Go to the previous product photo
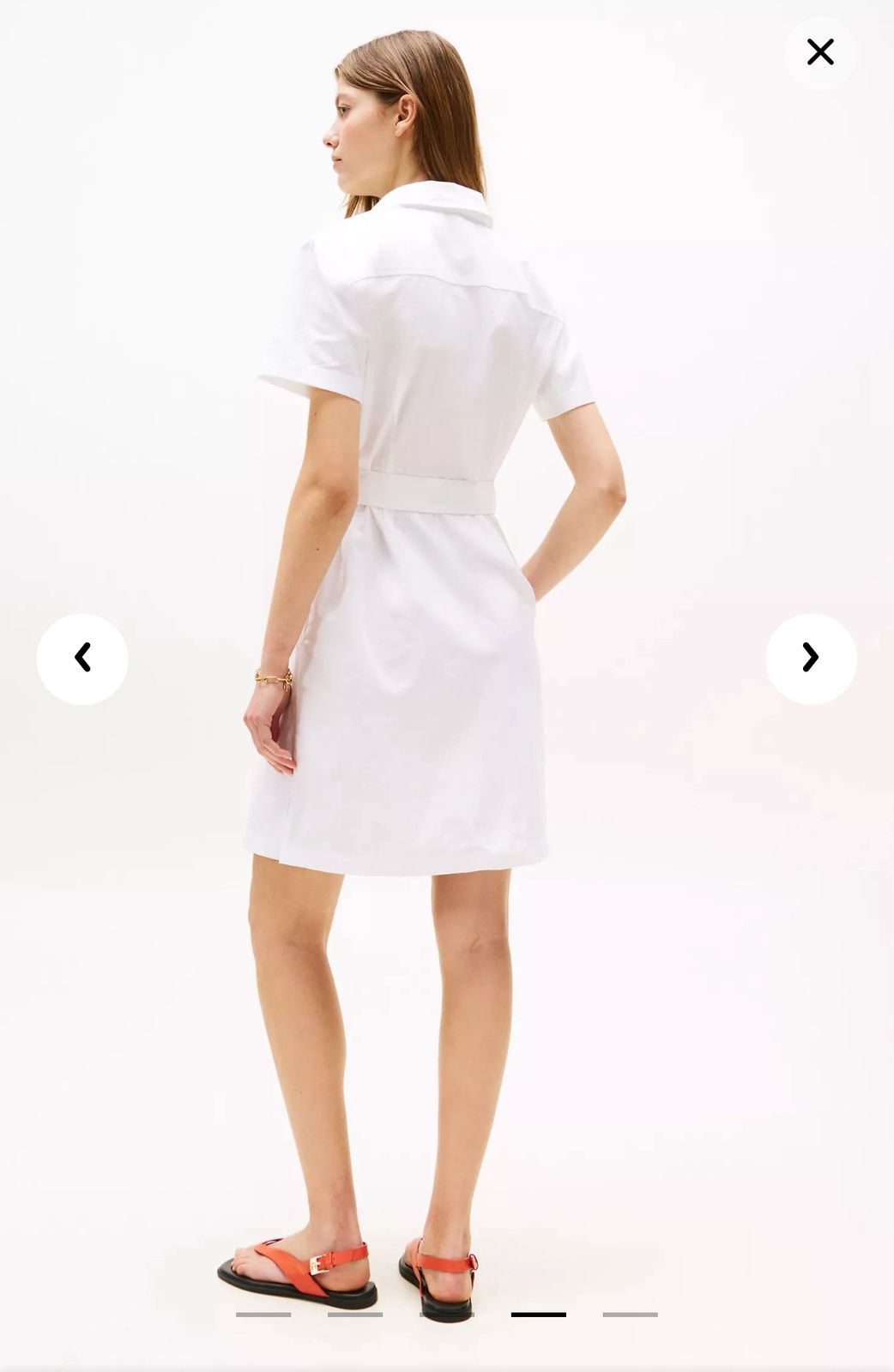This screenshot has height=1372, width=894. click(82, 659)
